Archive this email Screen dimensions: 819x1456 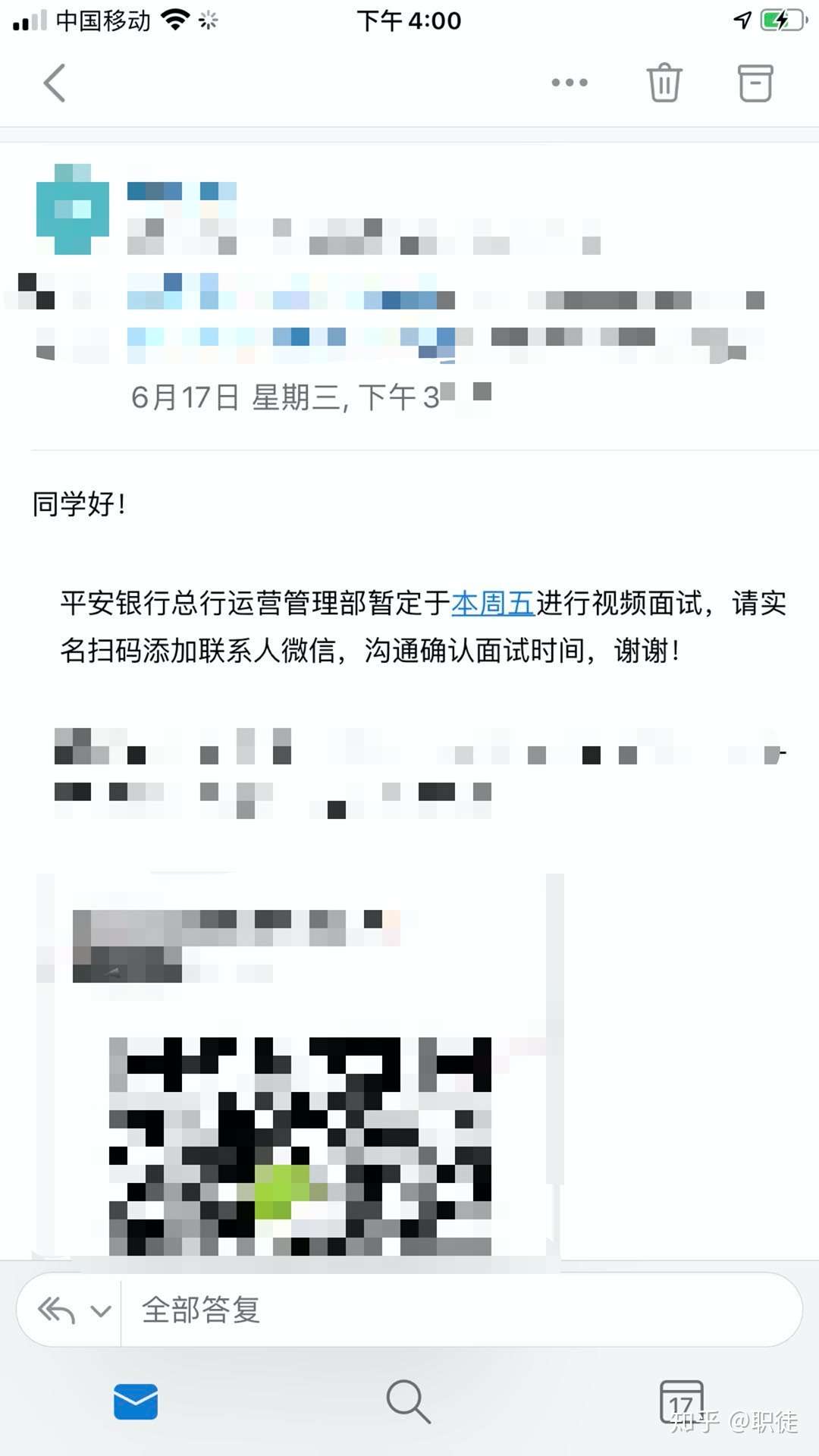[755, 83]
